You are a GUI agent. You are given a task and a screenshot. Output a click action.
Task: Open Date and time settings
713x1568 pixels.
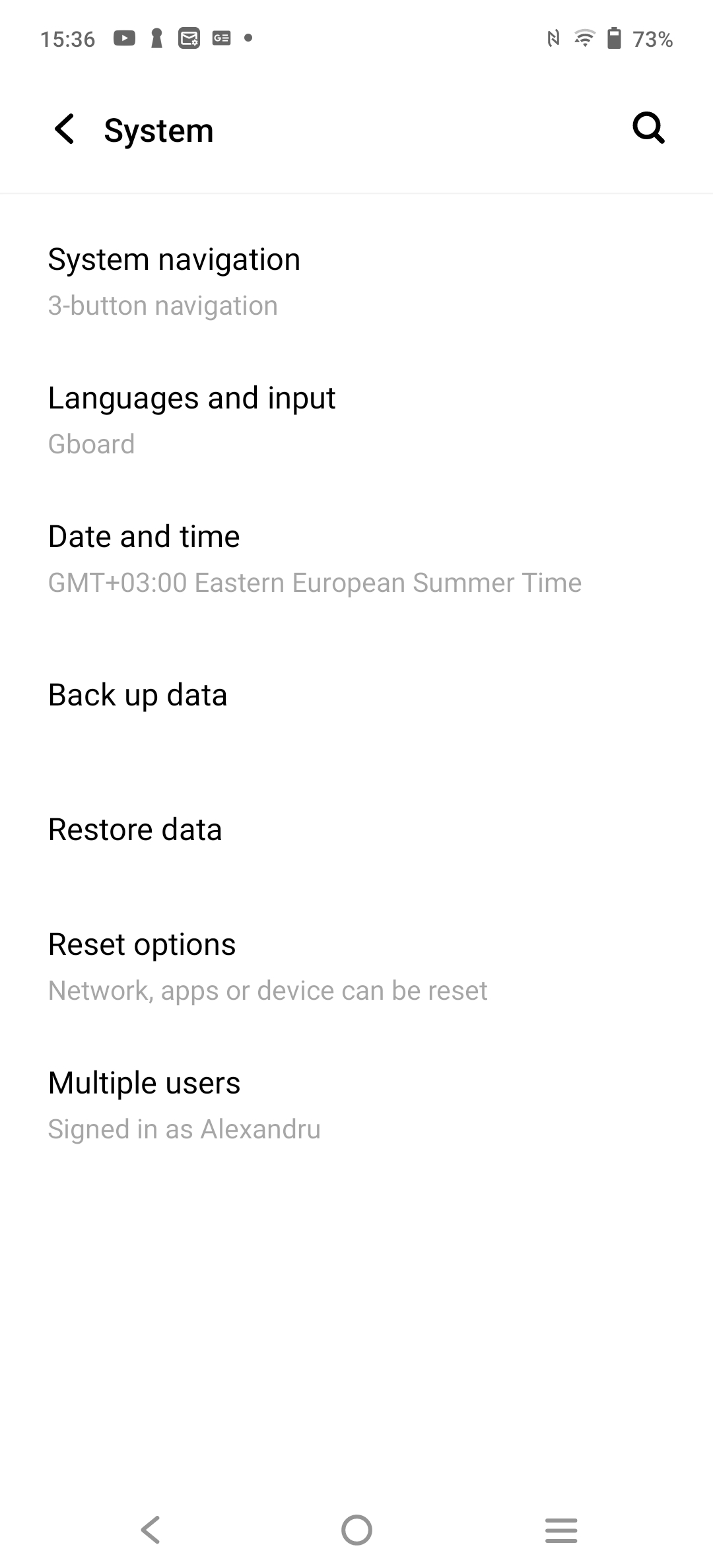[x=356, y=559]
